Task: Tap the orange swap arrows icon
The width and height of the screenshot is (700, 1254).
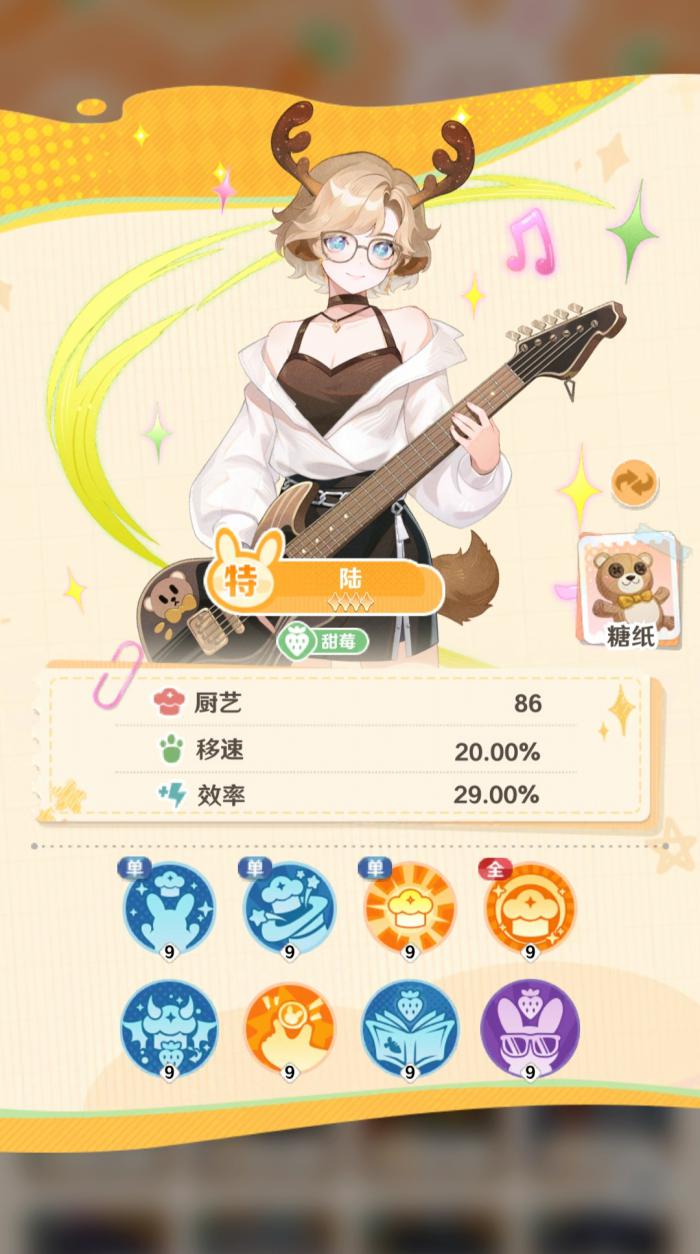Action: [x=635, y=483]
